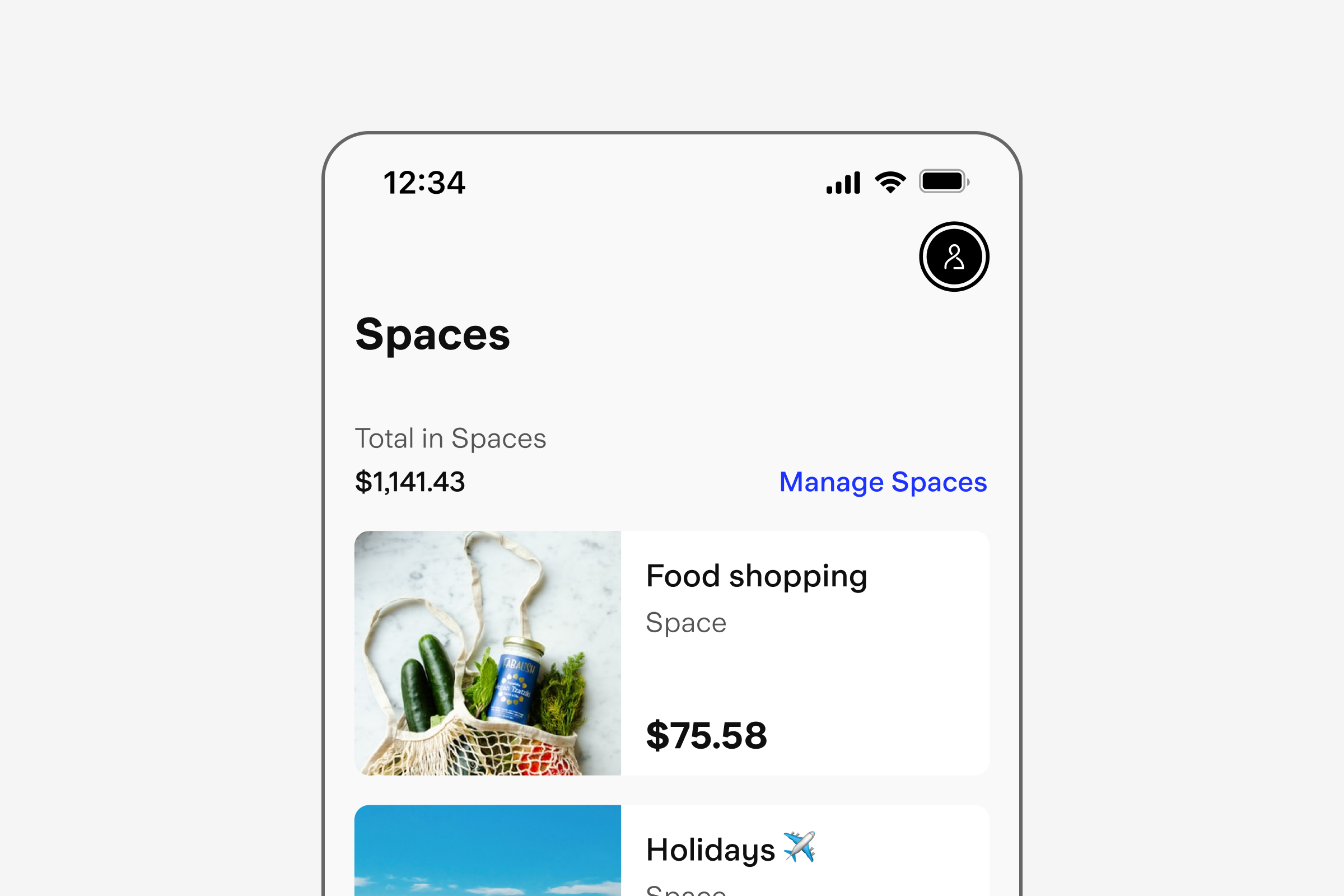The image size is (1344, 896).
Task: Open the Food shopping space
Action: (672, 652)
